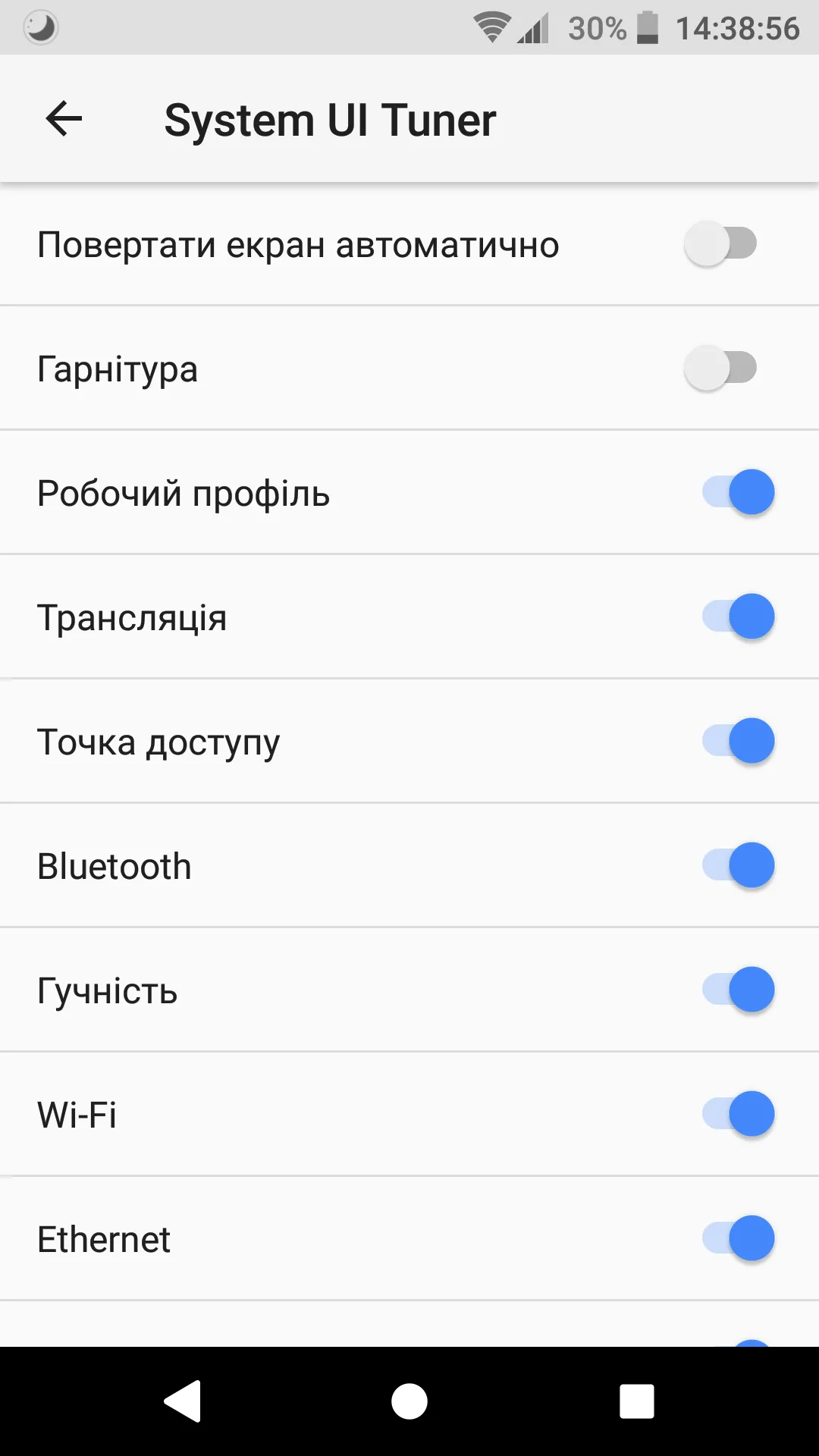Turn on the Гарнітура switch

[719, 369]
